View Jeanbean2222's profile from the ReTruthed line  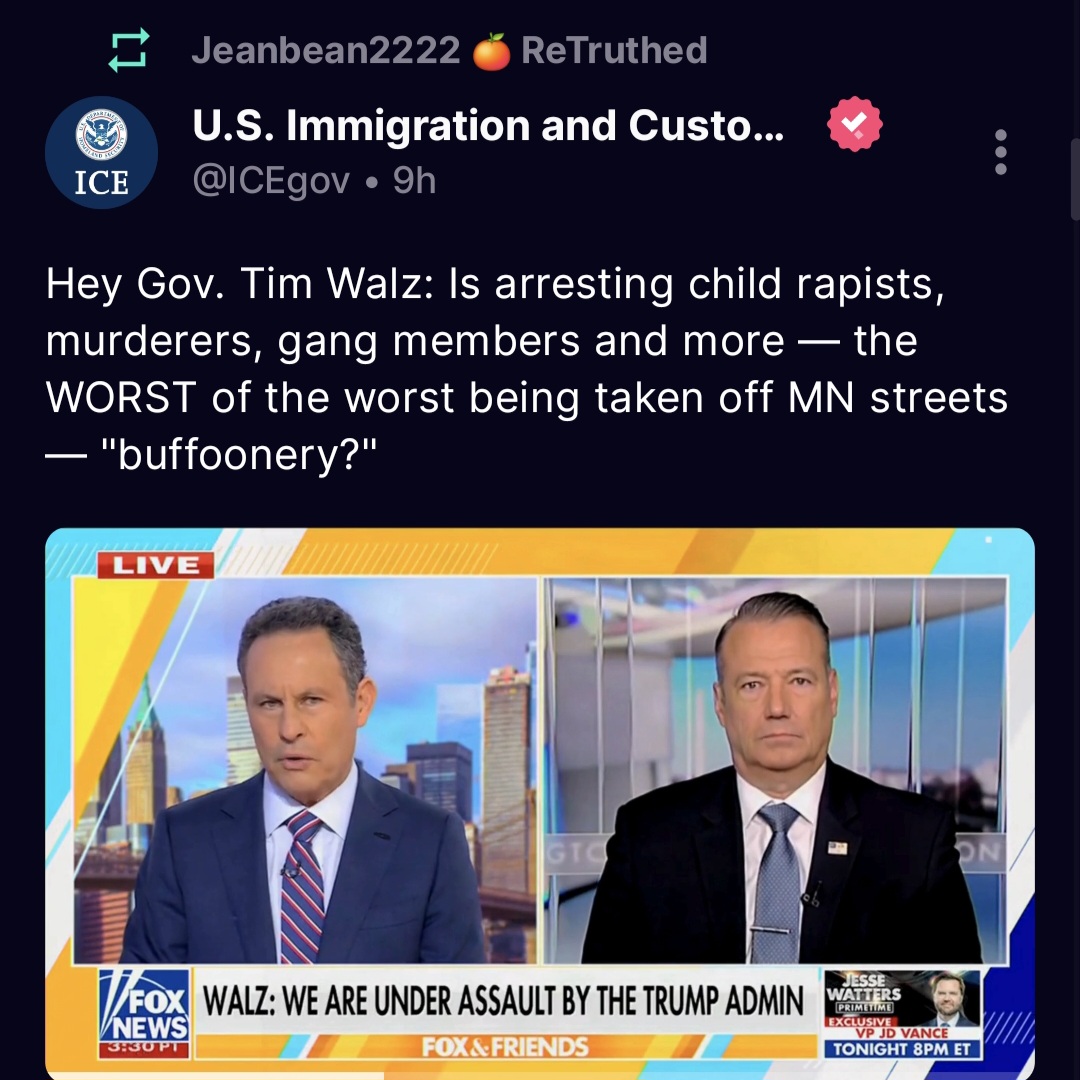tap(326, 50)
